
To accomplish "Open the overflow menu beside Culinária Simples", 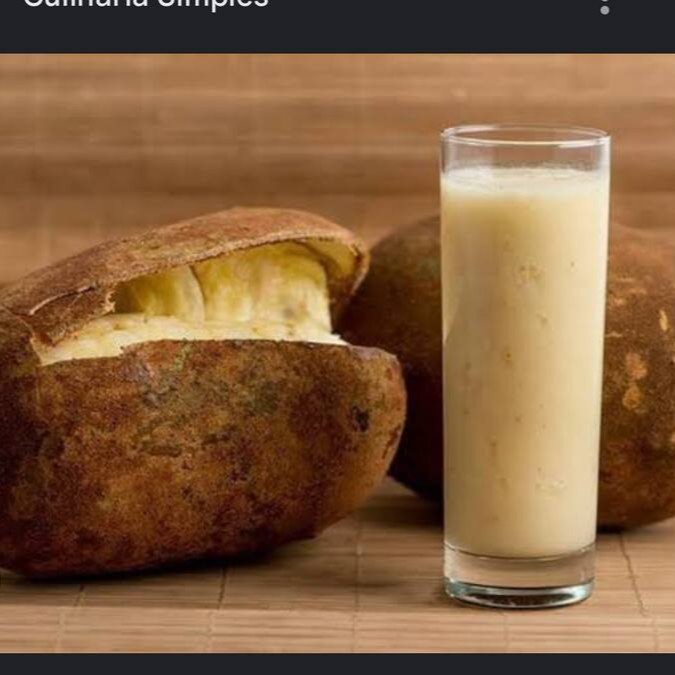I will [604, 6].
